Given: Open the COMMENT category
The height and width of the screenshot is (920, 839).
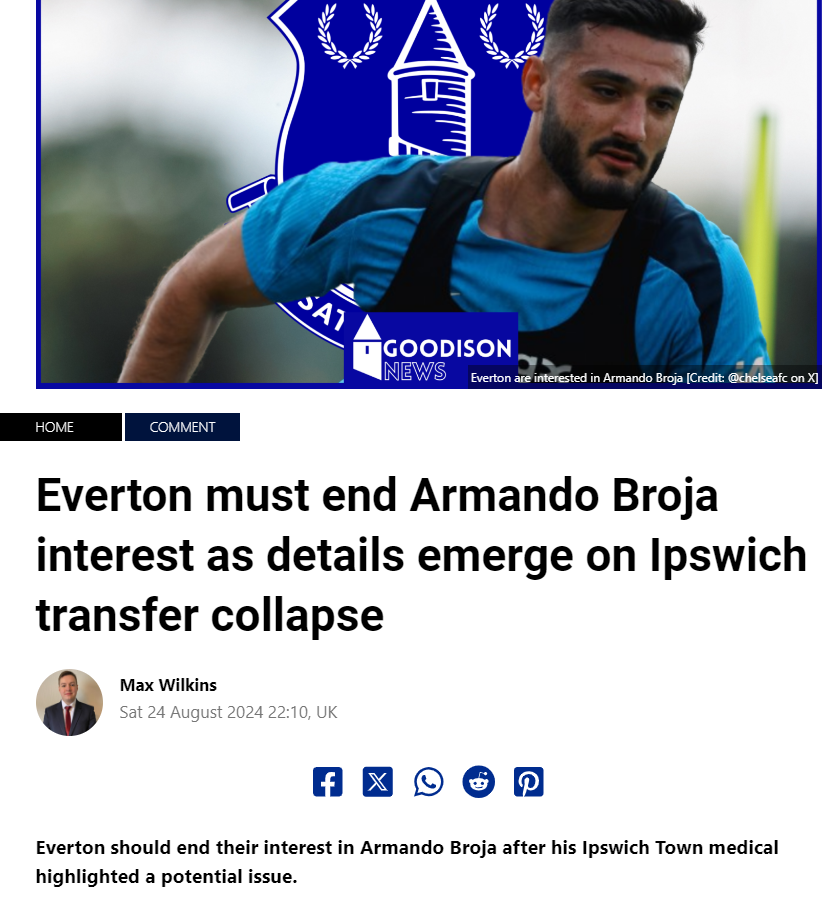Looking at the screenshot, I should click(182, 427).
